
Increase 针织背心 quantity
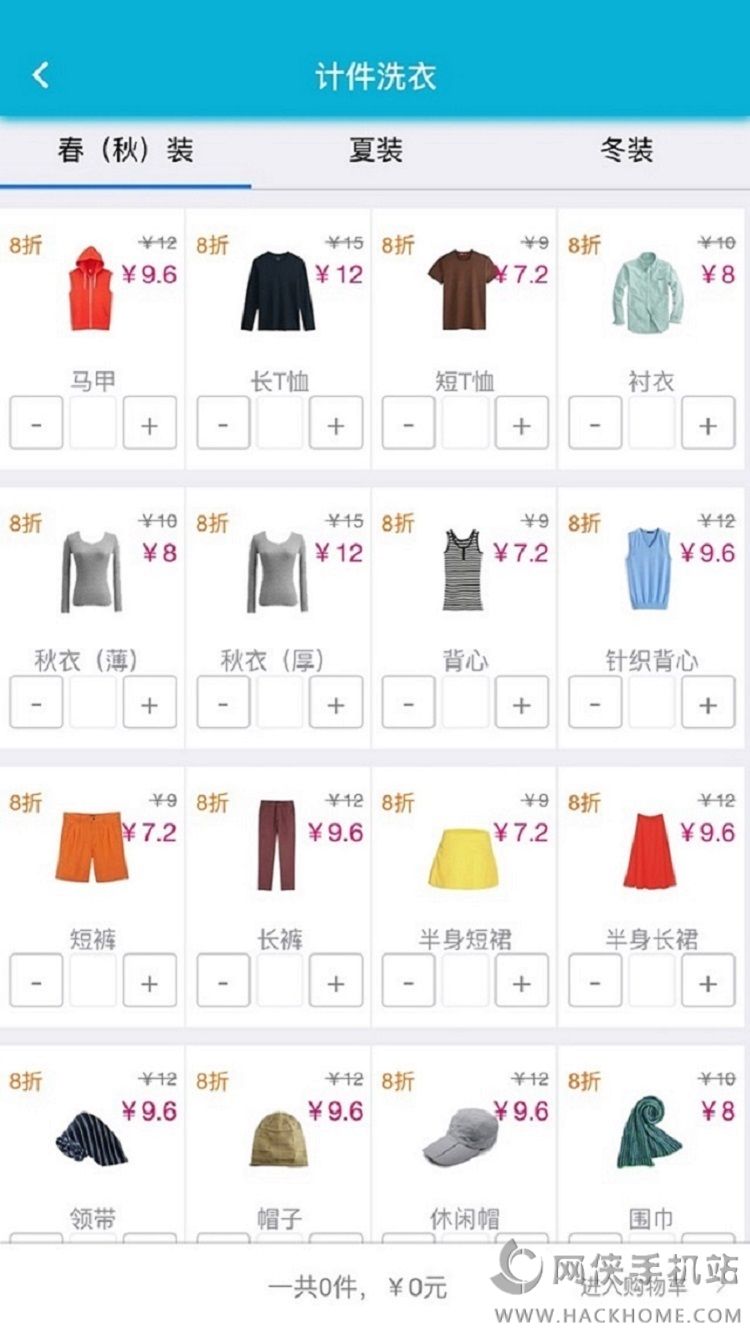click(707, 703)
